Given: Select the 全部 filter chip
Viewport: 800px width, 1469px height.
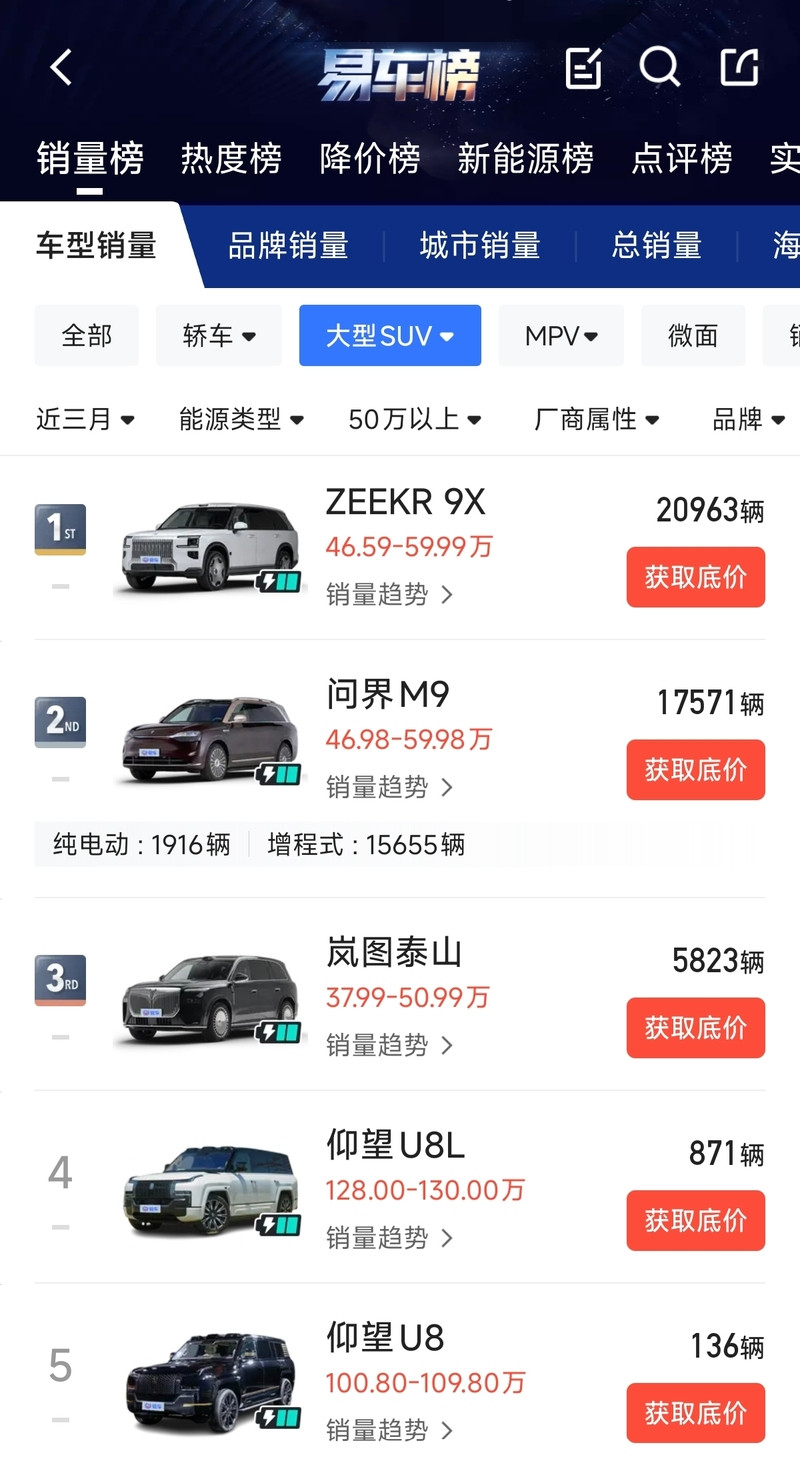Looking at the screenshot, I should [x=86, y=335].
